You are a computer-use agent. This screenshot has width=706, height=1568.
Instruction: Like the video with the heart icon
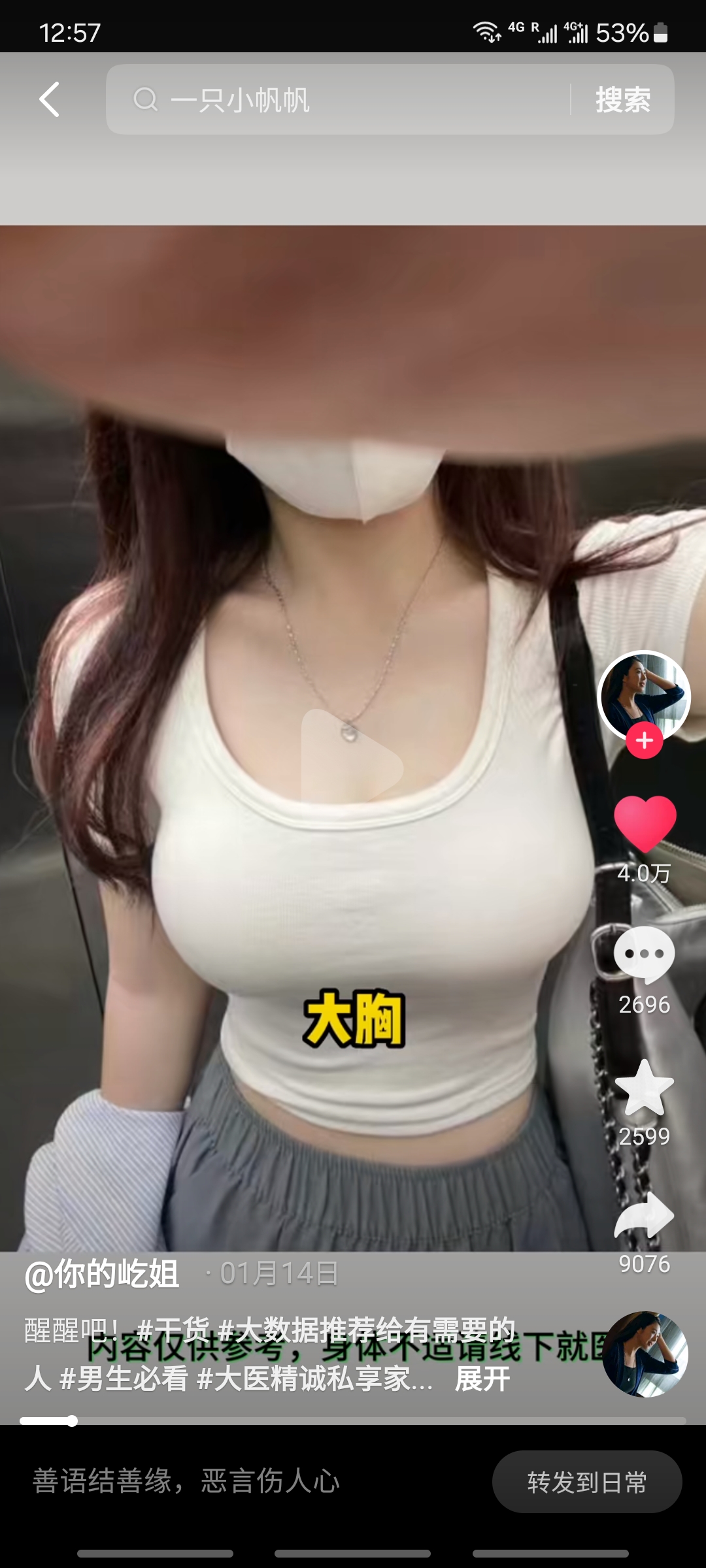pos(645,823)
